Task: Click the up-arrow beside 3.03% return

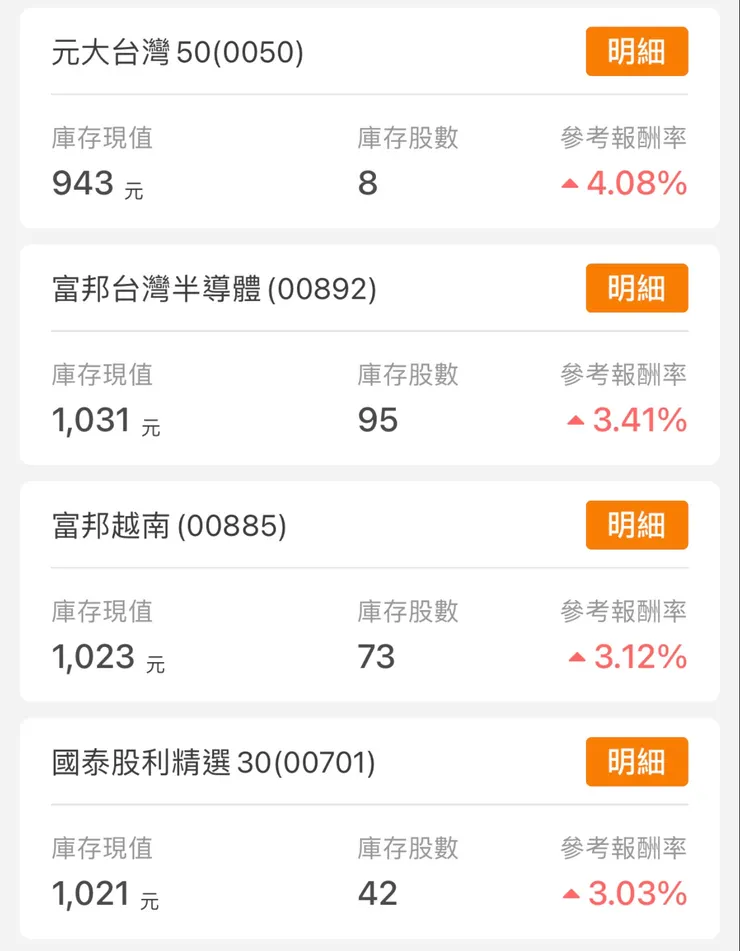Action: 573,892
